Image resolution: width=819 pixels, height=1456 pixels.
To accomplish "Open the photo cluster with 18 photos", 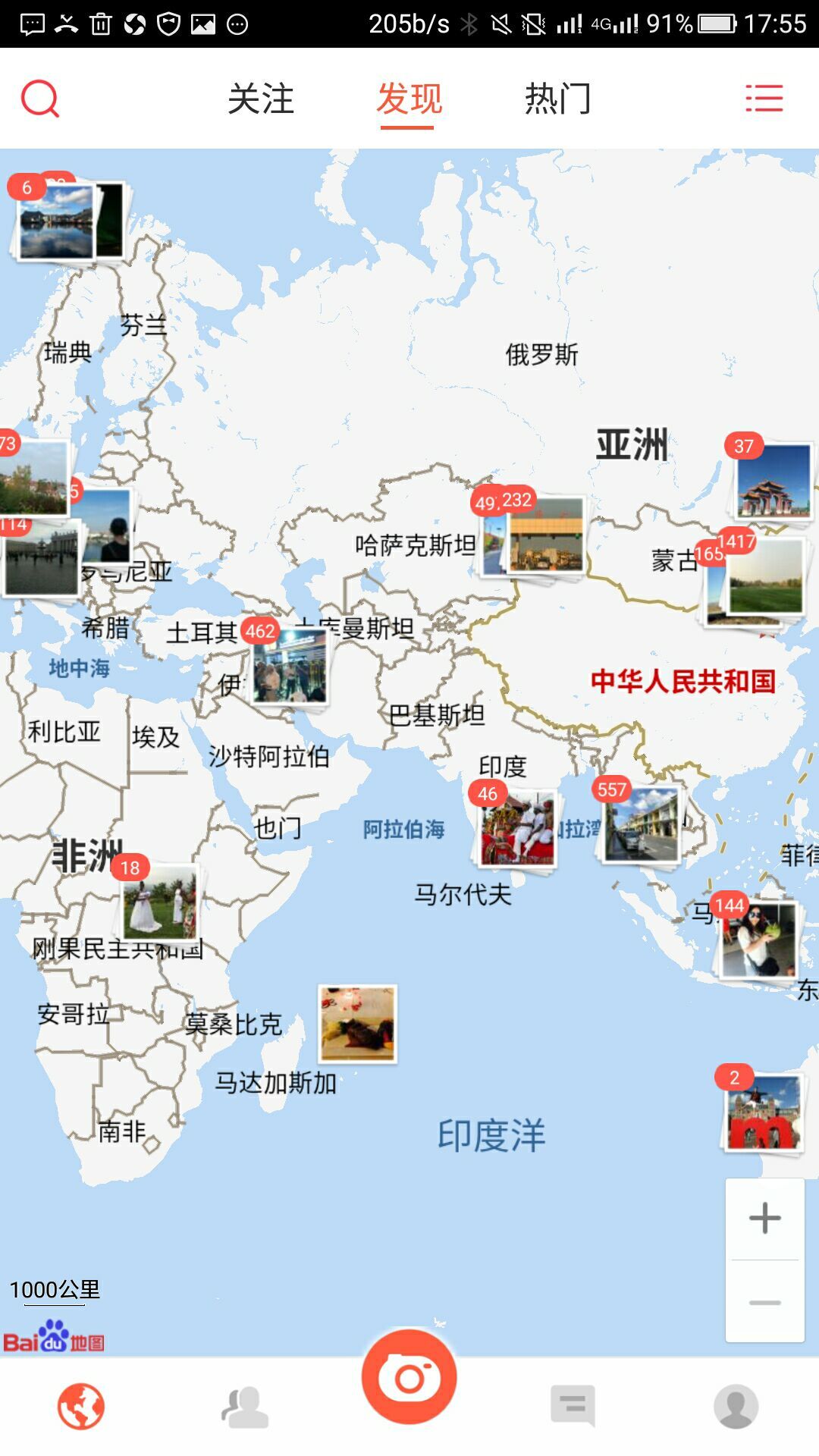I will coord(160,902).
